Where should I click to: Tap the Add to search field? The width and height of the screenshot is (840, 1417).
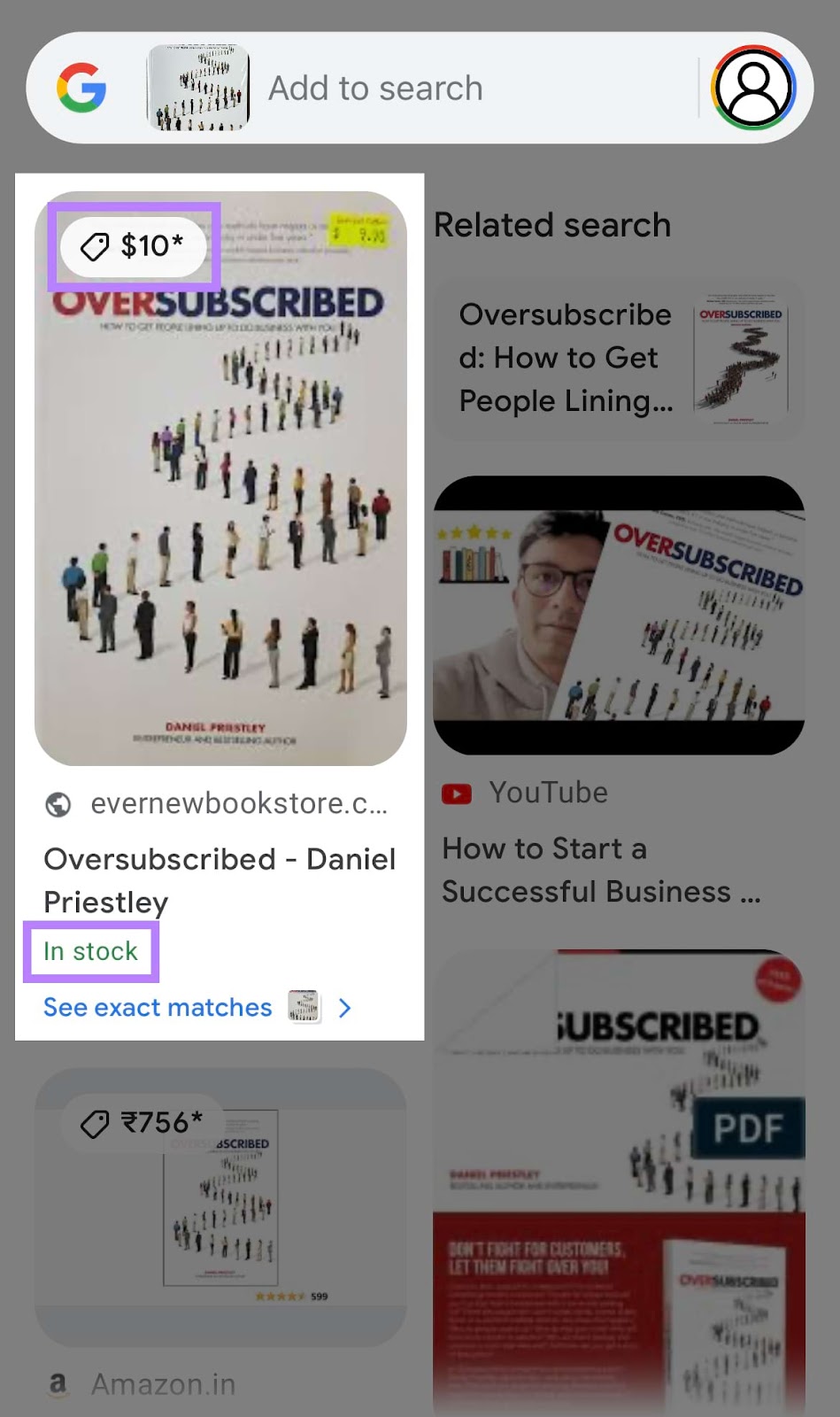click(469, 89)
